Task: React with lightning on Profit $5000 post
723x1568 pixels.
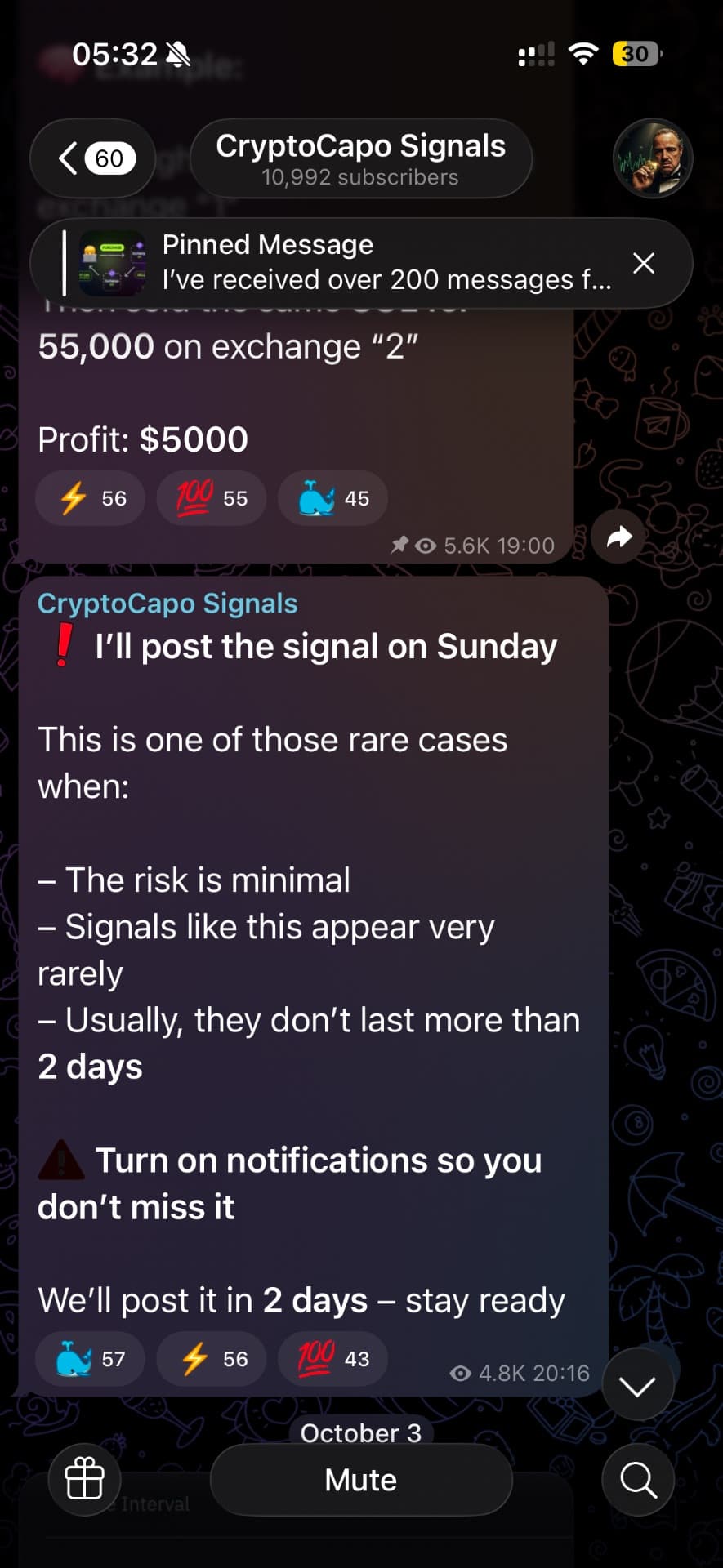Action: 91,498
